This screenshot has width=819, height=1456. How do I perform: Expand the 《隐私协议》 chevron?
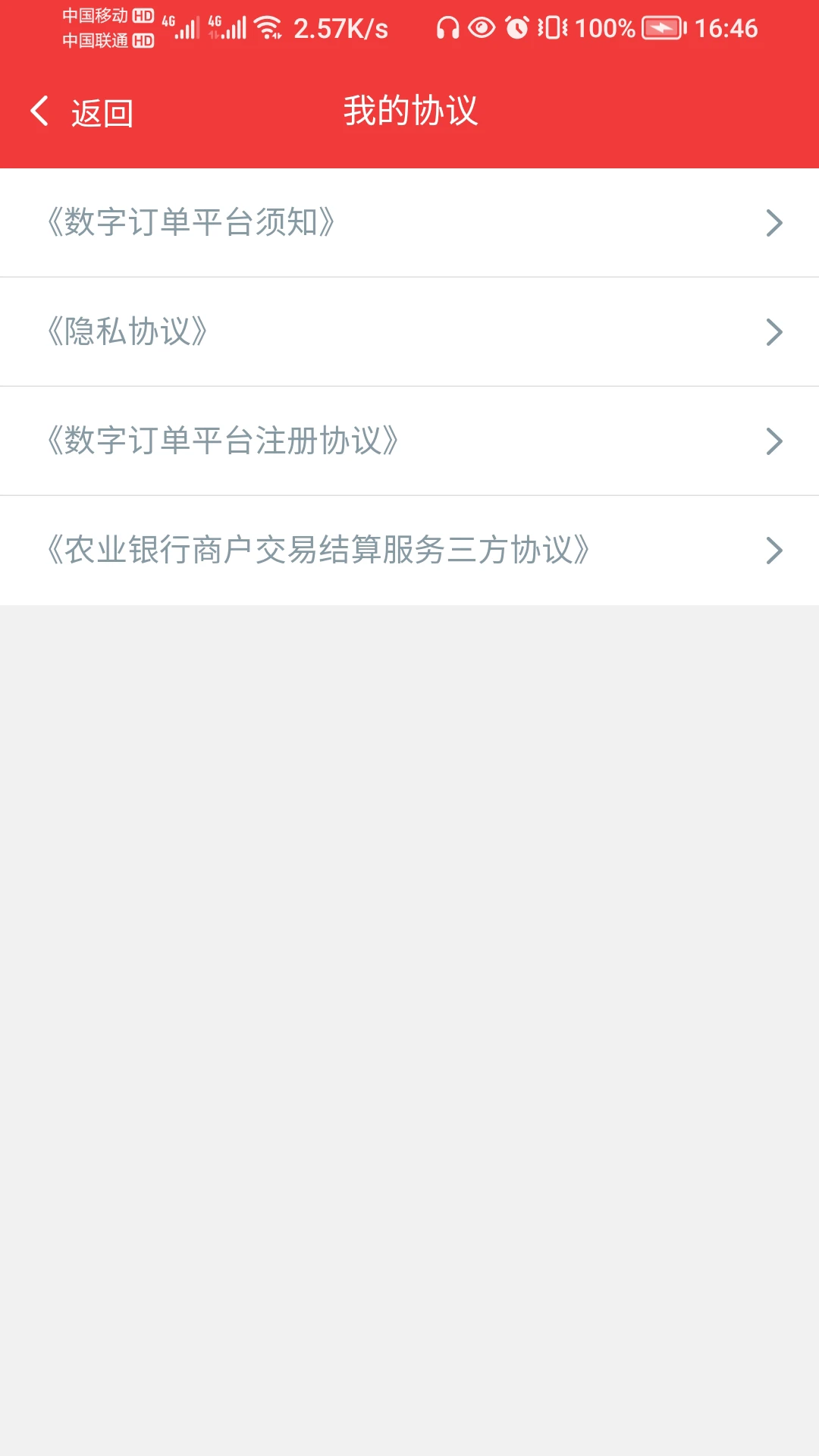(774, 331)
